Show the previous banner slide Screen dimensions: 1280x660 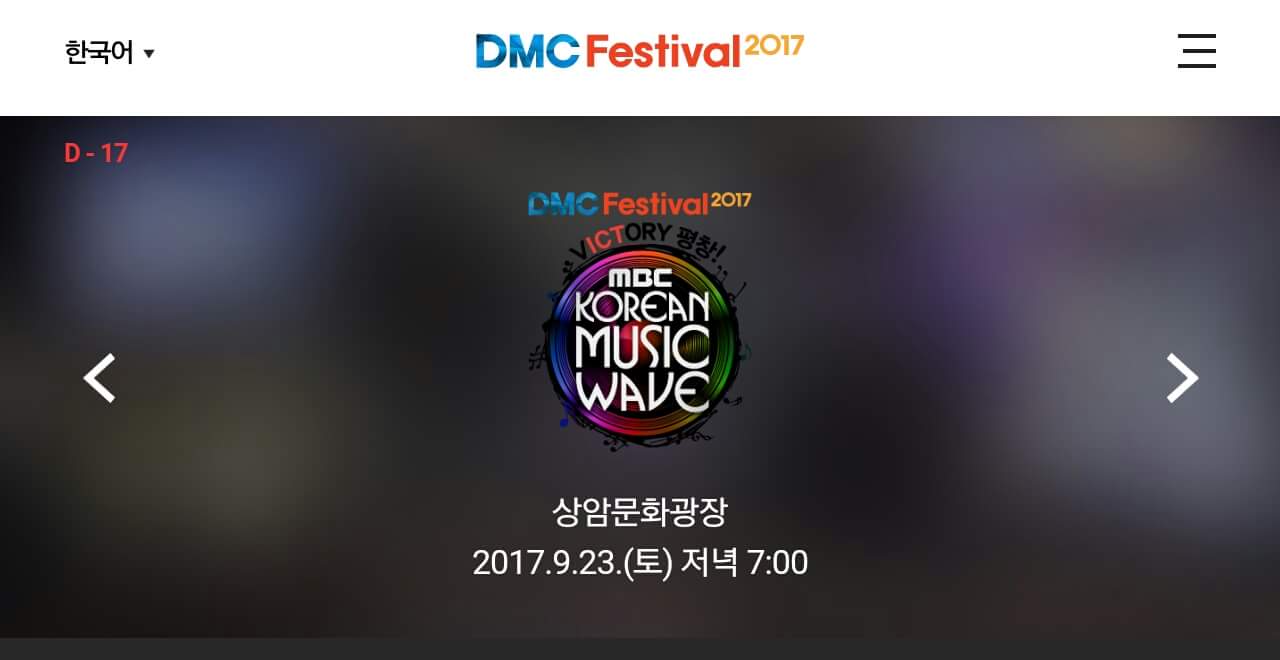(99, 378)
